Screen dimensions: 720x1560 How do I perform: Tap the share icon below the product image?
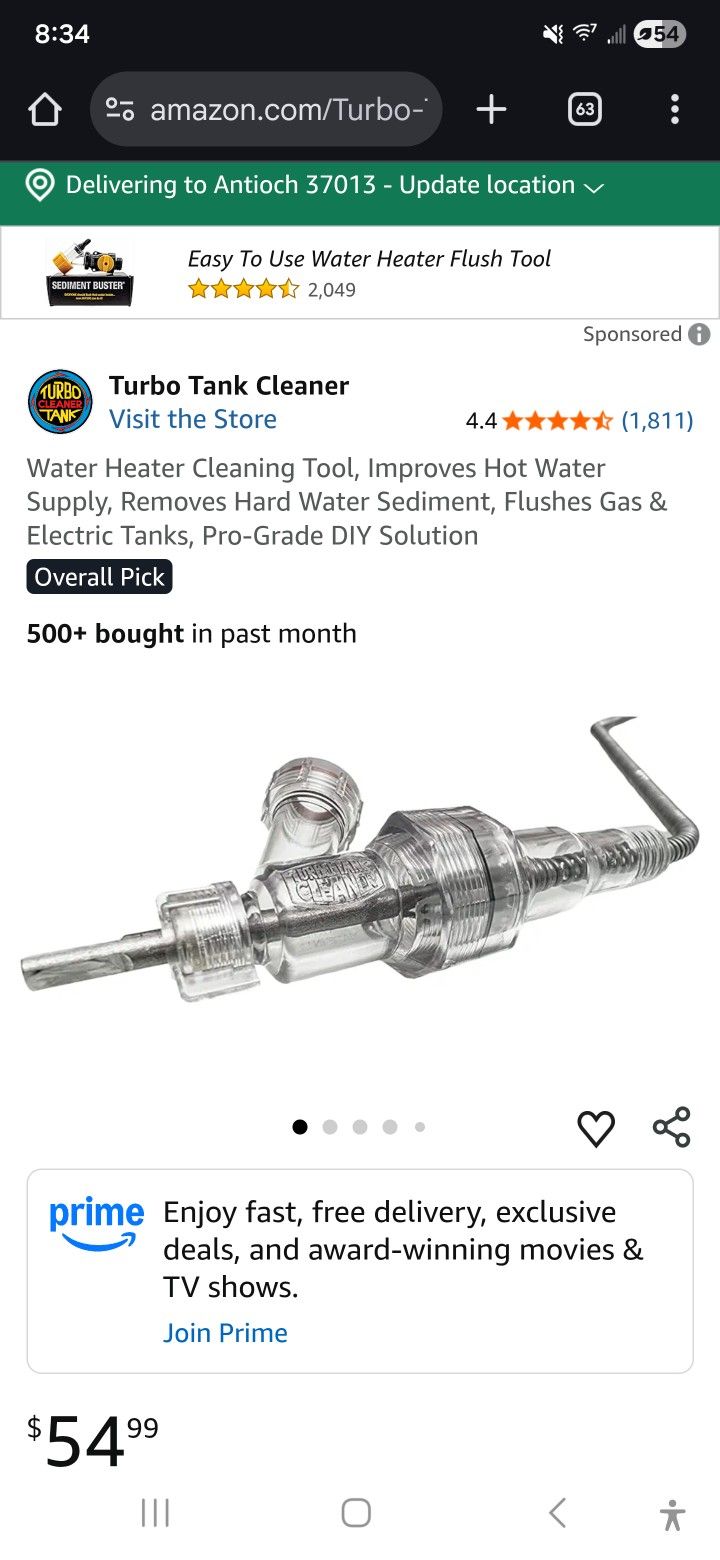[671, 1127]
